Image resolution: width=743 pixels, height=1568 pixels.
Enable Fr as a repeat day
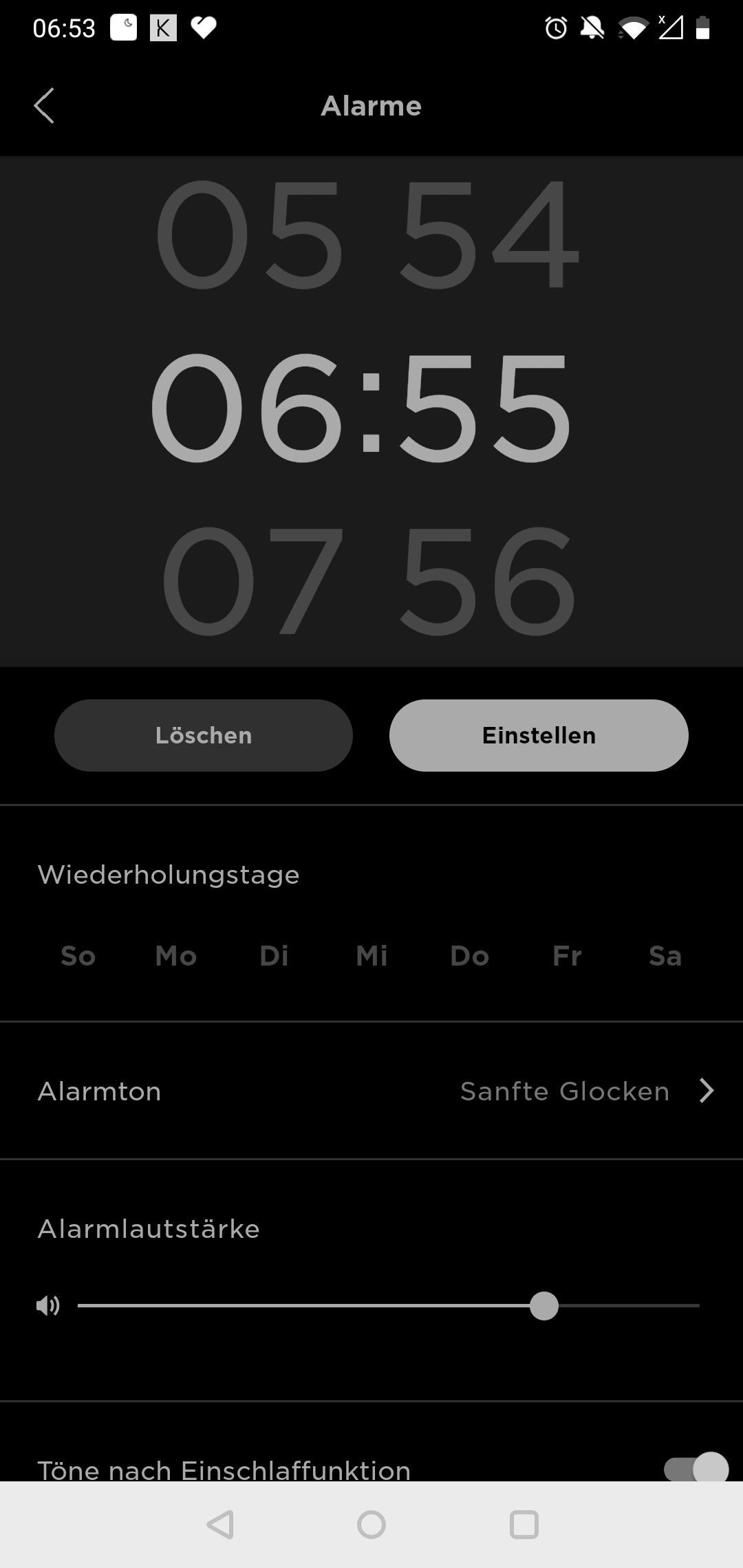pyautogui.click(x=568, y=956)
